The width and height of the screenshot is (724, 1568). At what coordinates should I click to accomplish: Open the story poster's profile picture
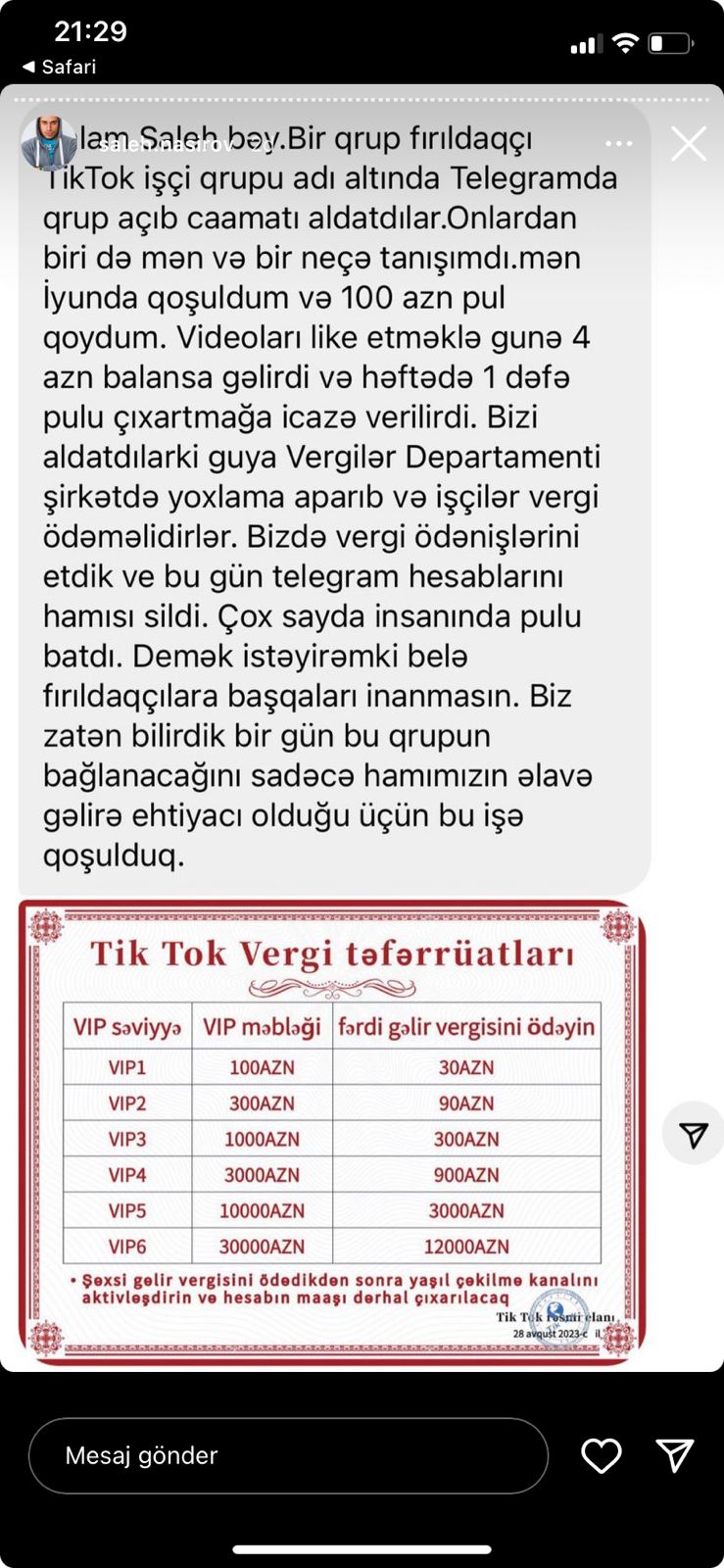[48, 143]
